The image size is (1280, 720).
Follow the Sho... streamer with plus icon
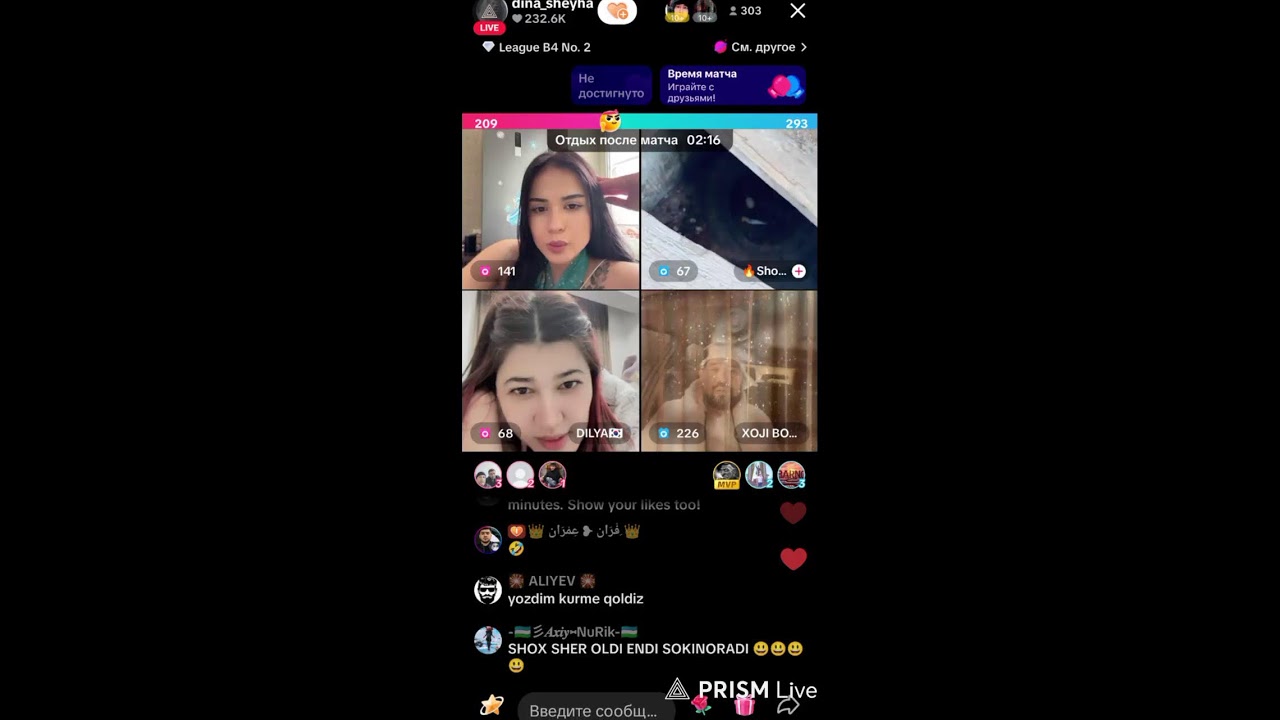[798, 271]
